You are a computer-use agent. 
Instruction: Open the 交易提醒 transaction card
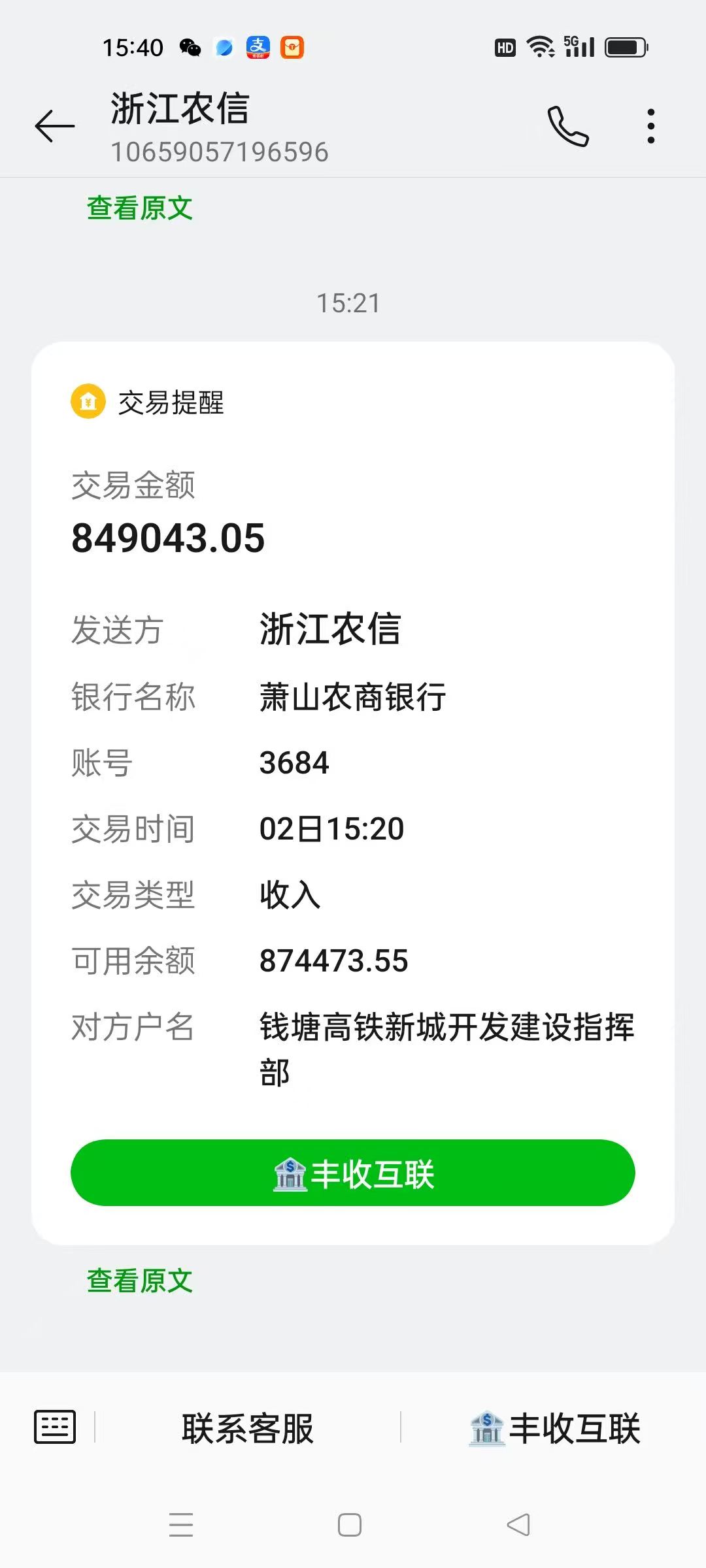353,719
